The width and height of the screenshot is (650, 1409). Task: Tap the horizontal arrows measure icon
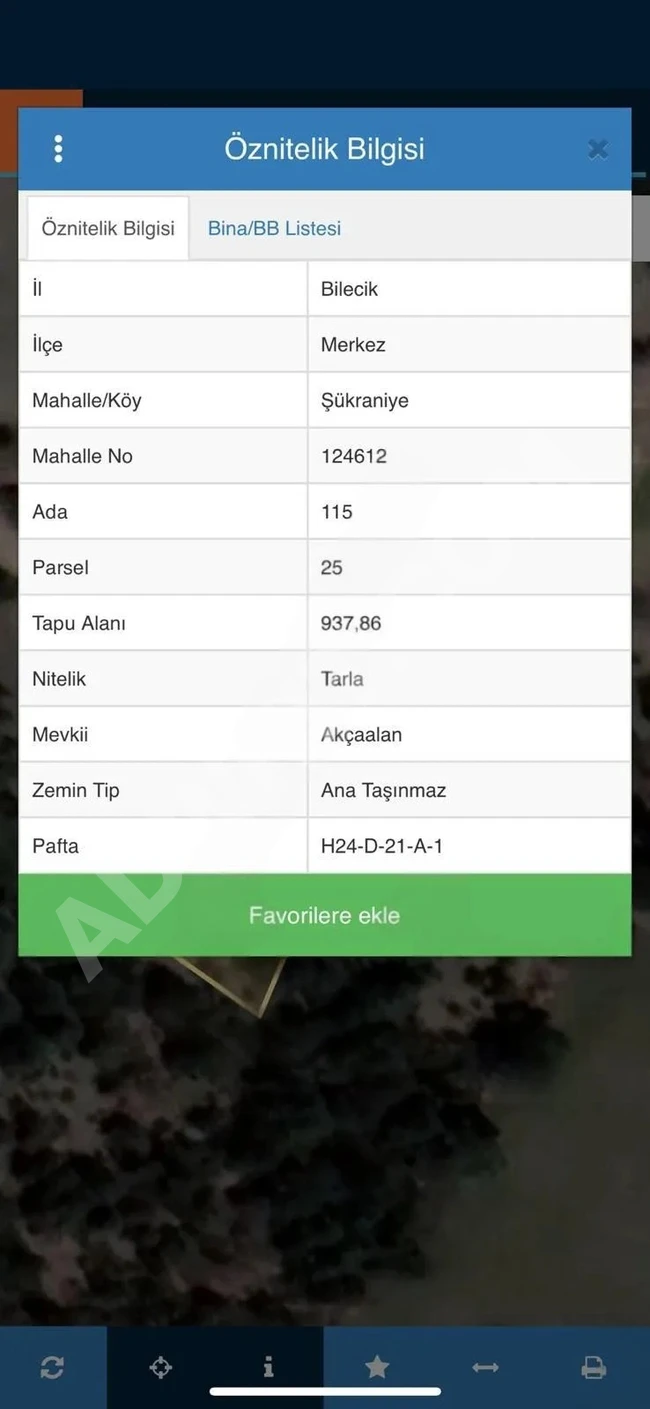pos(485,1367)
